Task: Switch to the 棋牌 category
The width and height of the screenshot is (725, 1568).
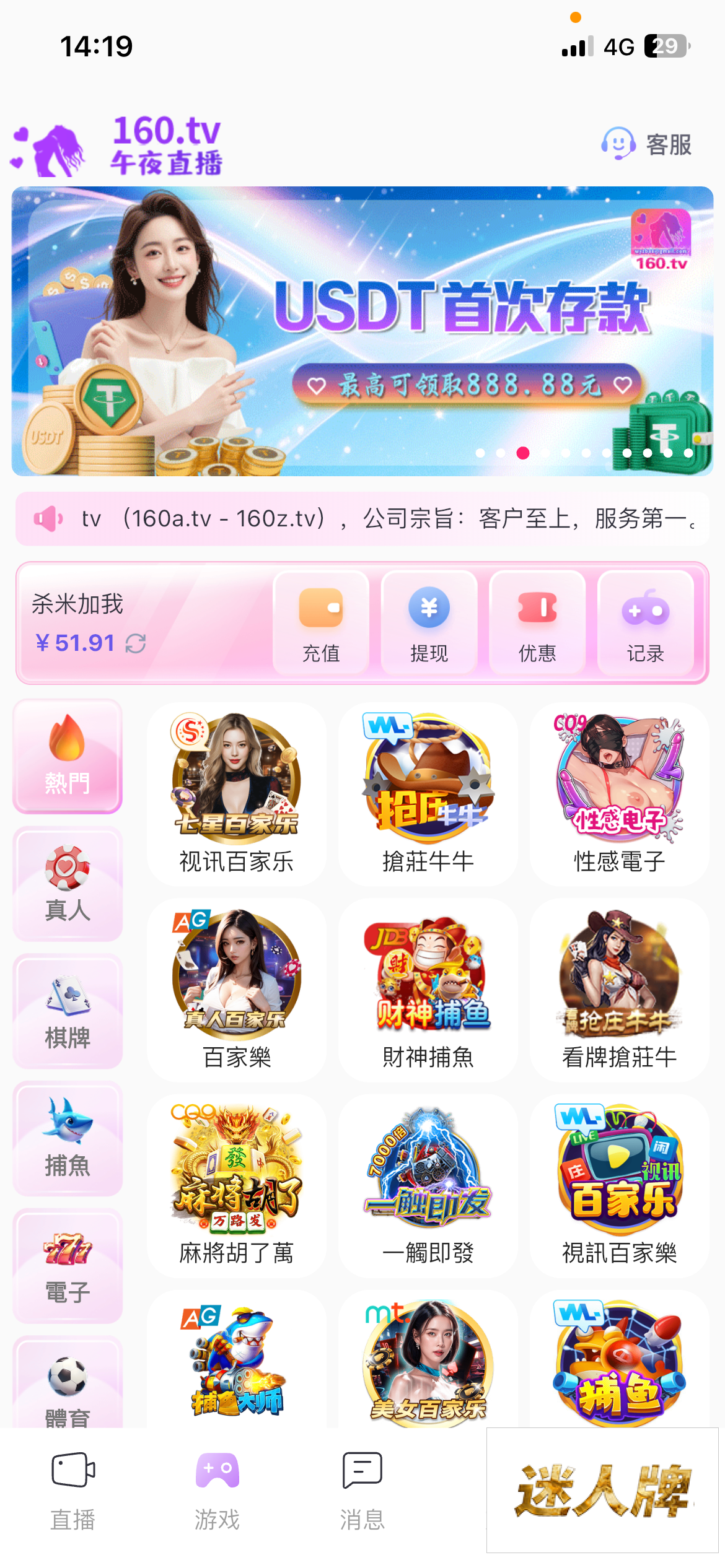Action: tap(68, 1011)
